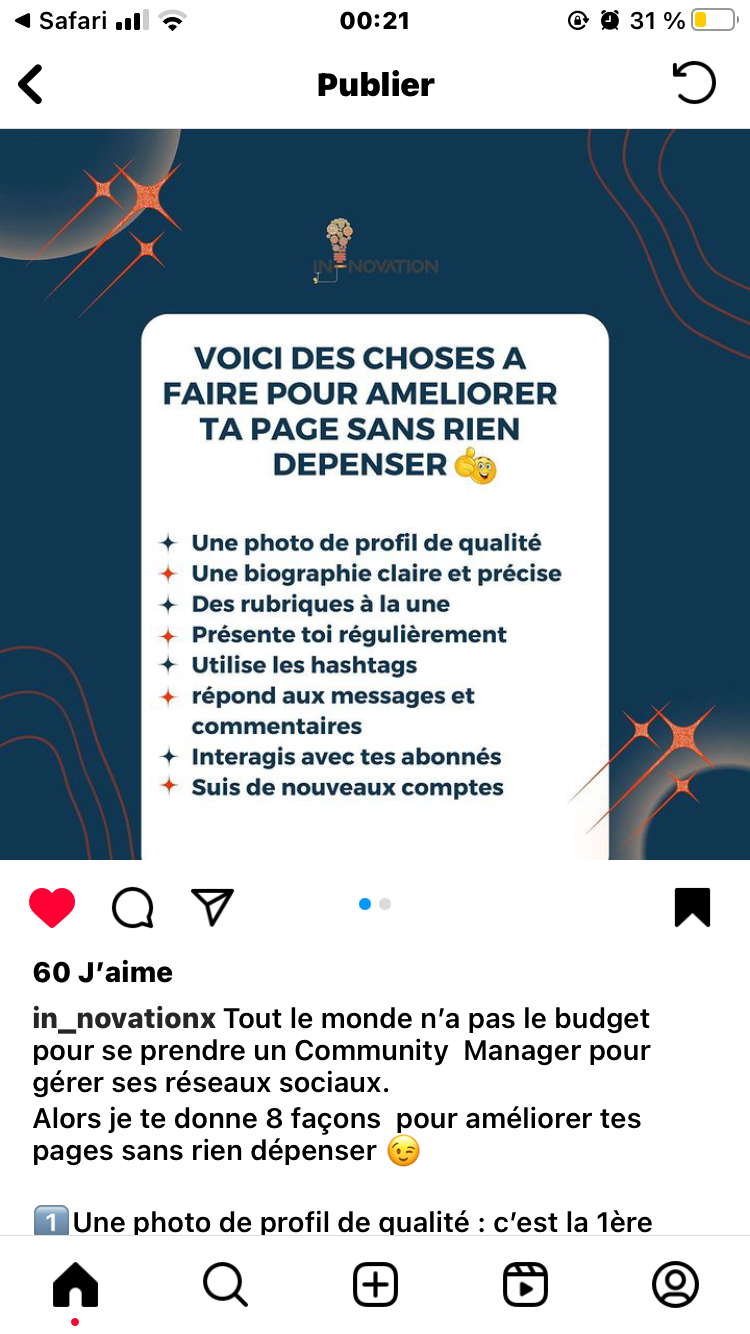
Task: Switch to the Search tab
Action: point(225,1284)
